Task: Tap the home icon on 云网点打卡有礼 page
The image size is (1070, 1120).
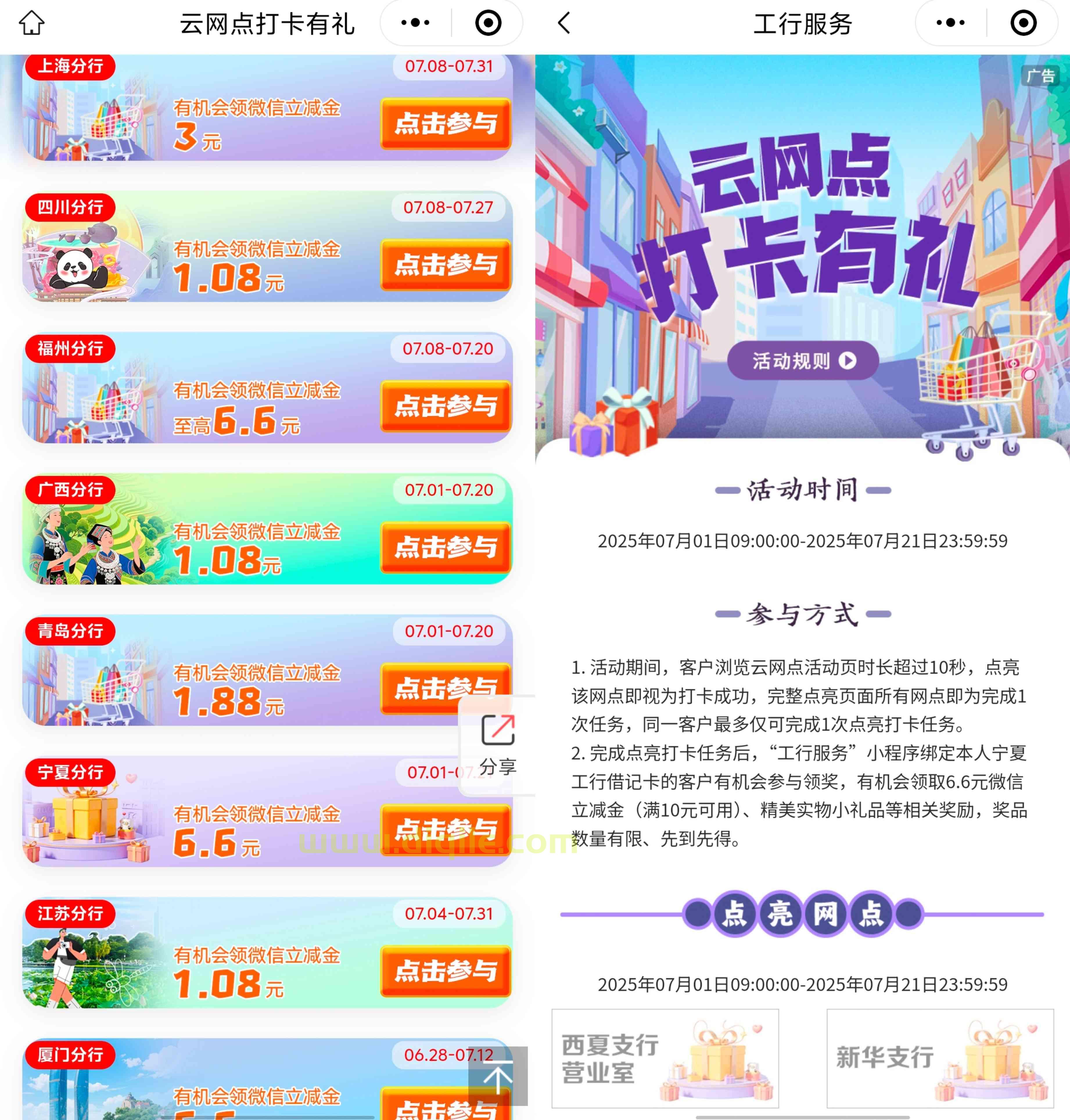Action: point(31,23)
